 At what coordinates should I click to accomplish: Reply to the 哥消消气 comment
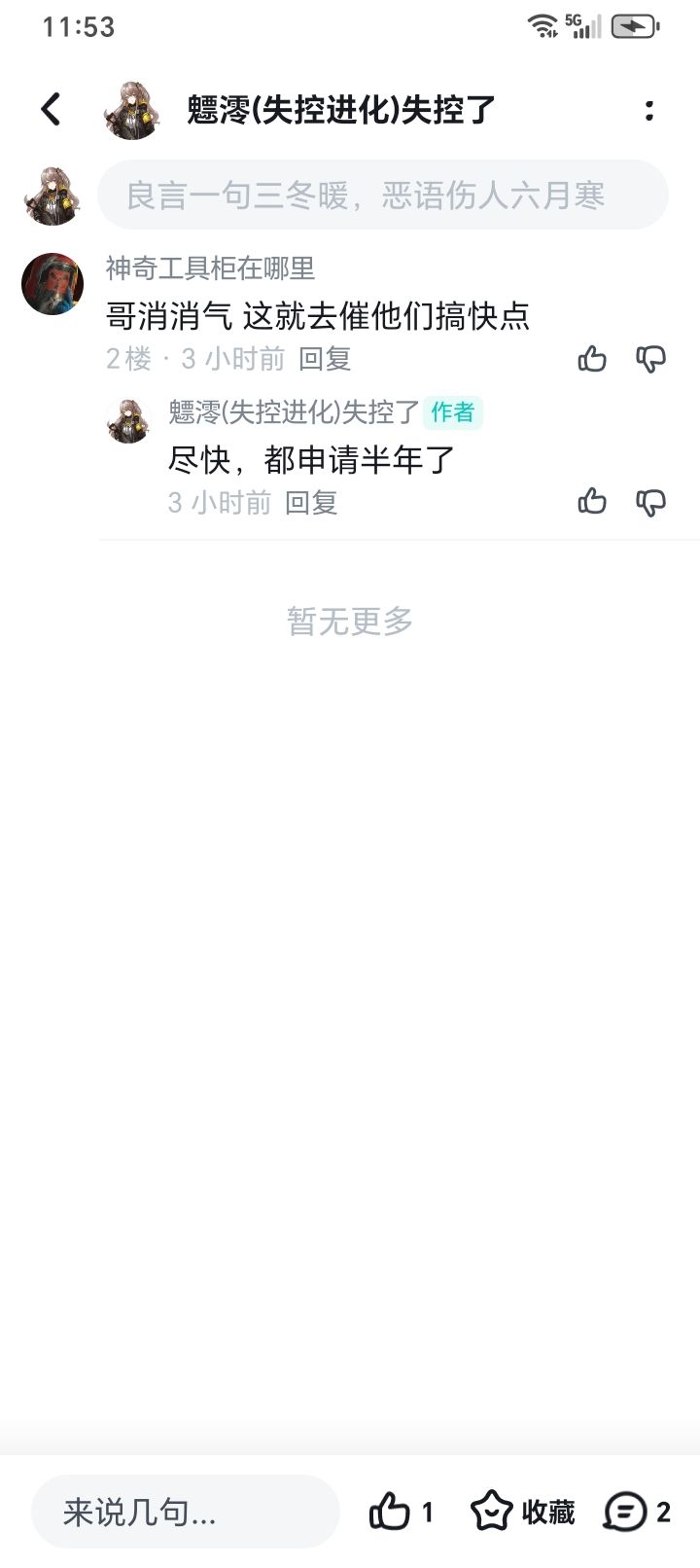coord(325,359)
